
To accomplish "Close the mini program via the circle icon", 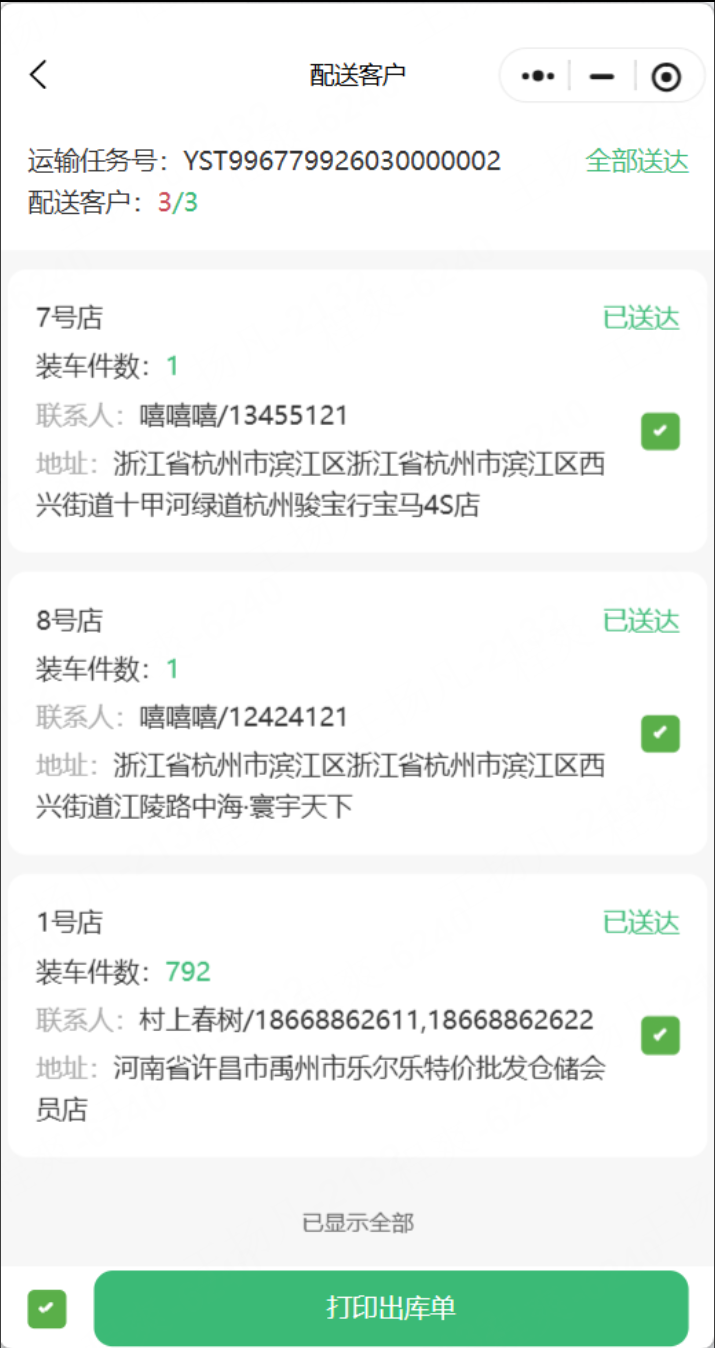I will pyautogui.click(x=666, y=76).
